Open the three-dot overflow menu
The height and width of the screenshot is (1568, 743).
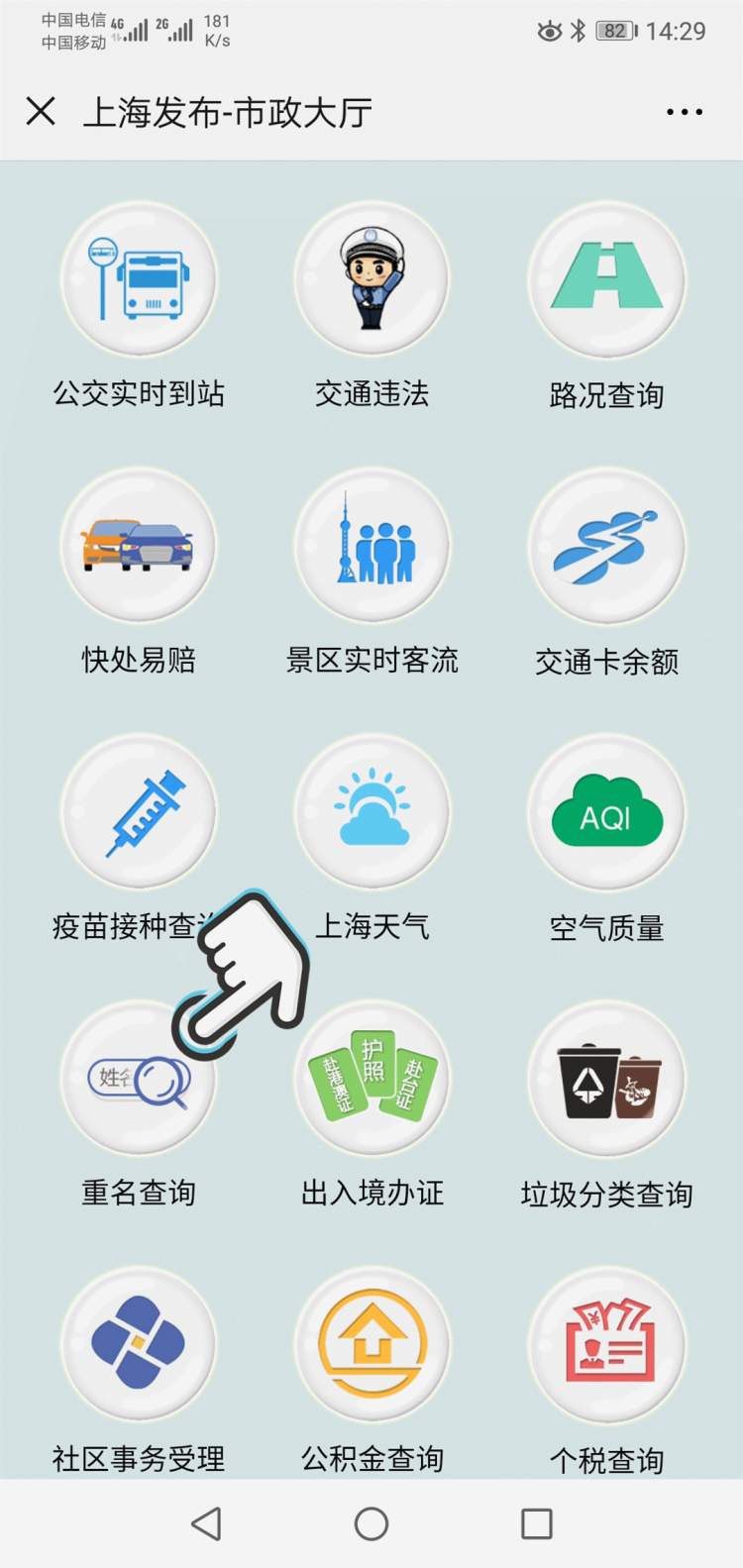point(685,112)
